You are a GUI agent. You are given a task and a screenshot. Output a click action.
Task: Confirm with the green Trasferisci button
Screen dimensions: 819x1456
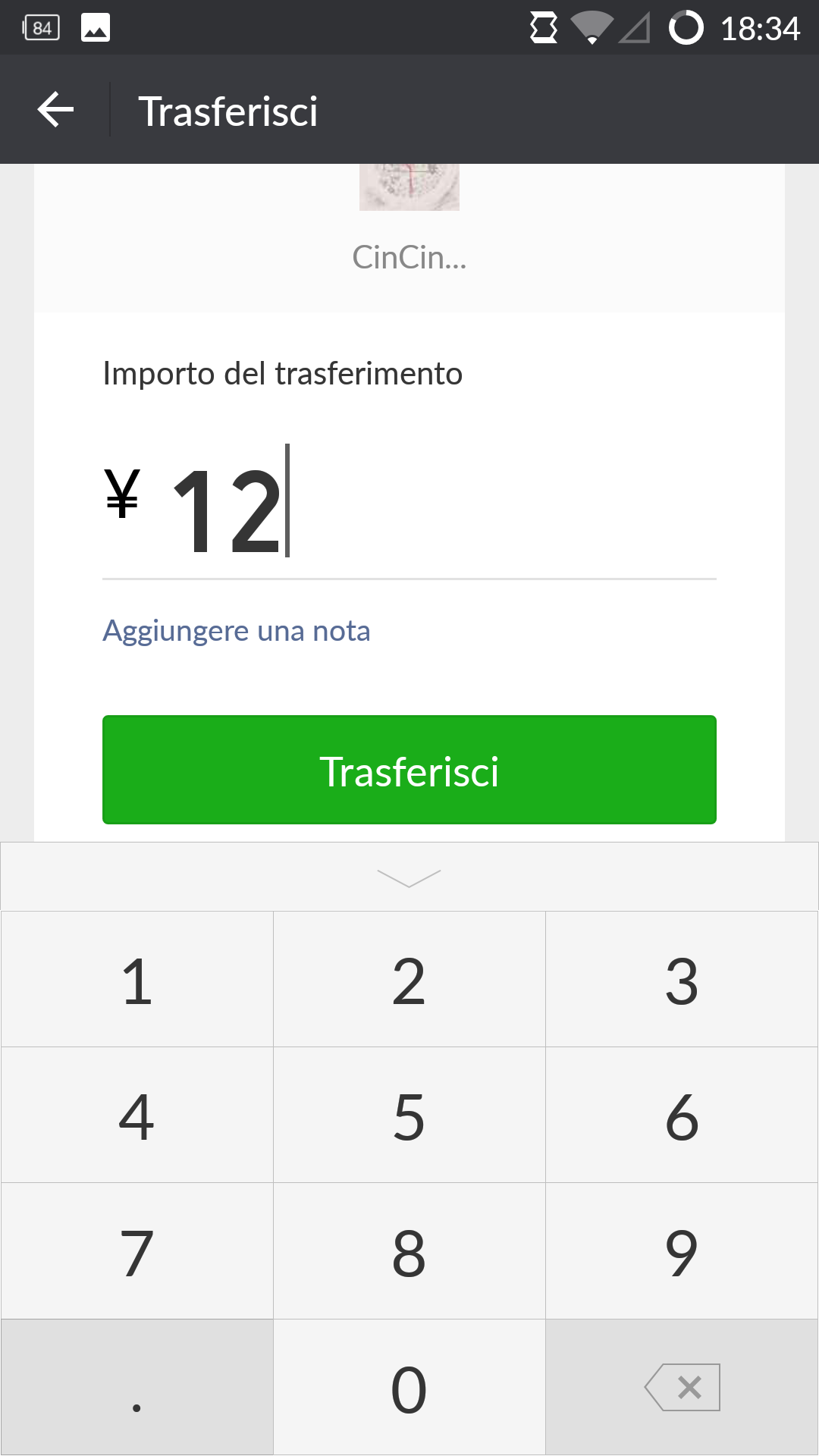coord(409,770)
